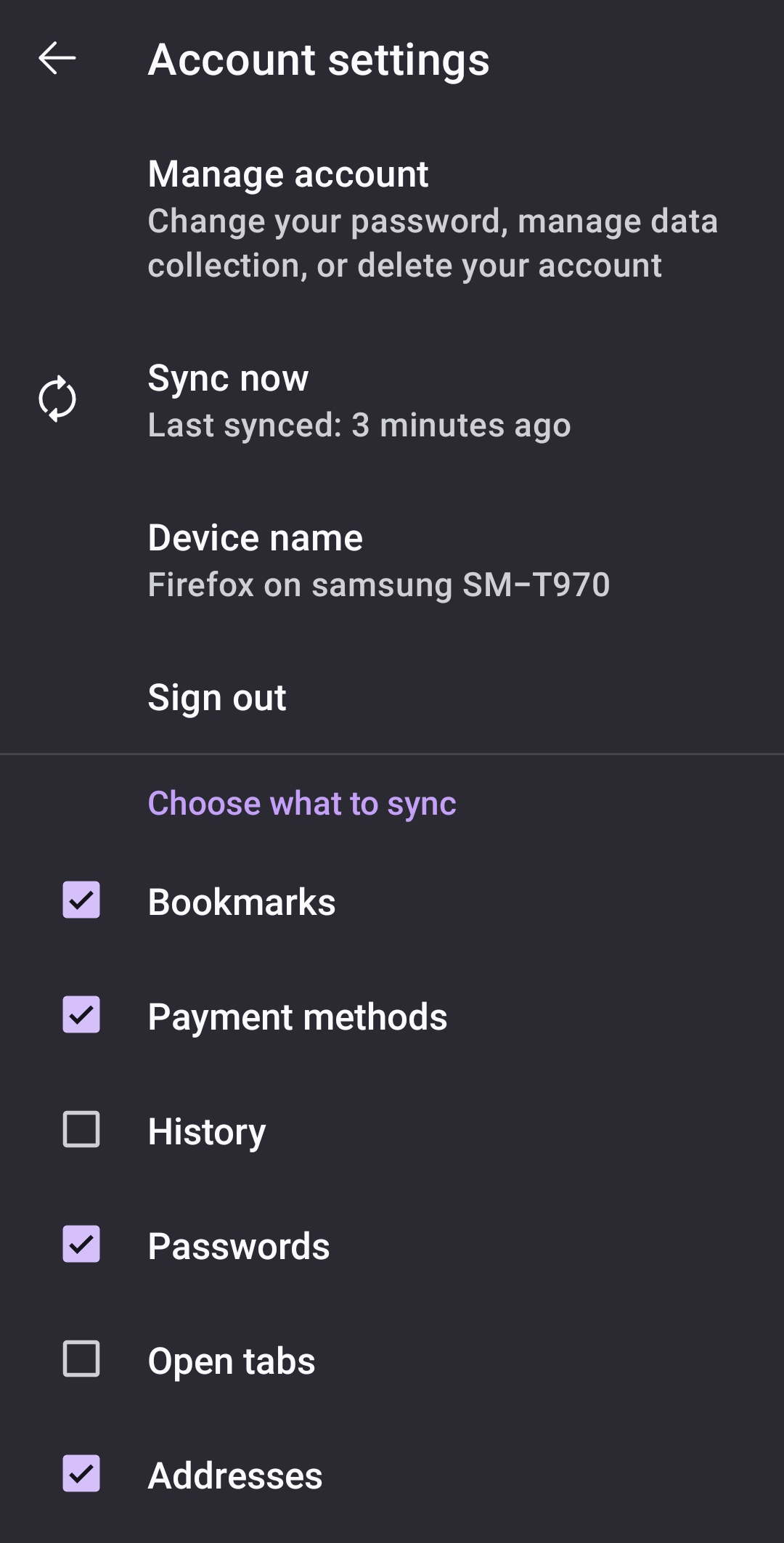Uncheck Bookmarks sync

81,900
